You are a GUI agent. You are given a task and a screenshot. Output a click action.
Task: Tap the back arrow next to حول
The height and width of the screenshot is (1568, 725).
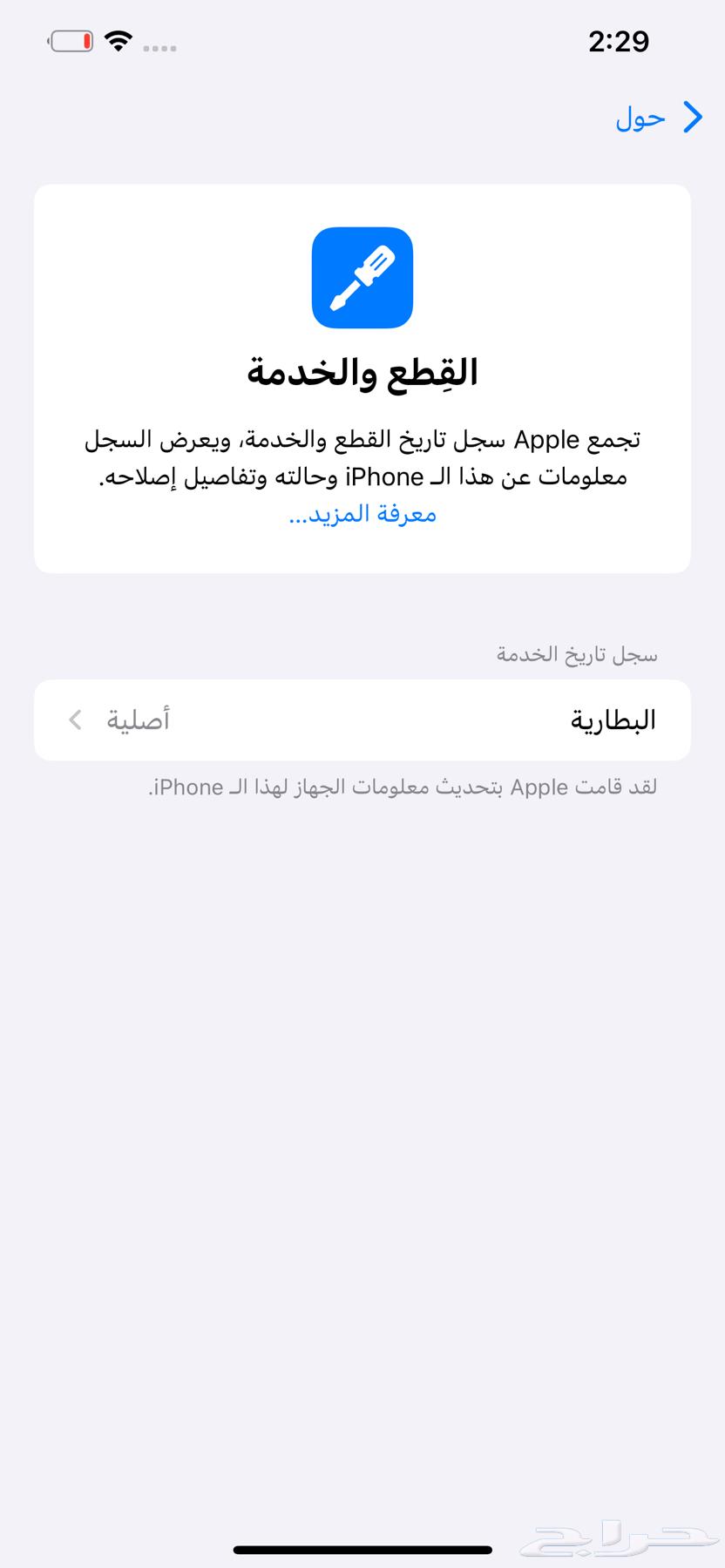(x=693, y=117)
